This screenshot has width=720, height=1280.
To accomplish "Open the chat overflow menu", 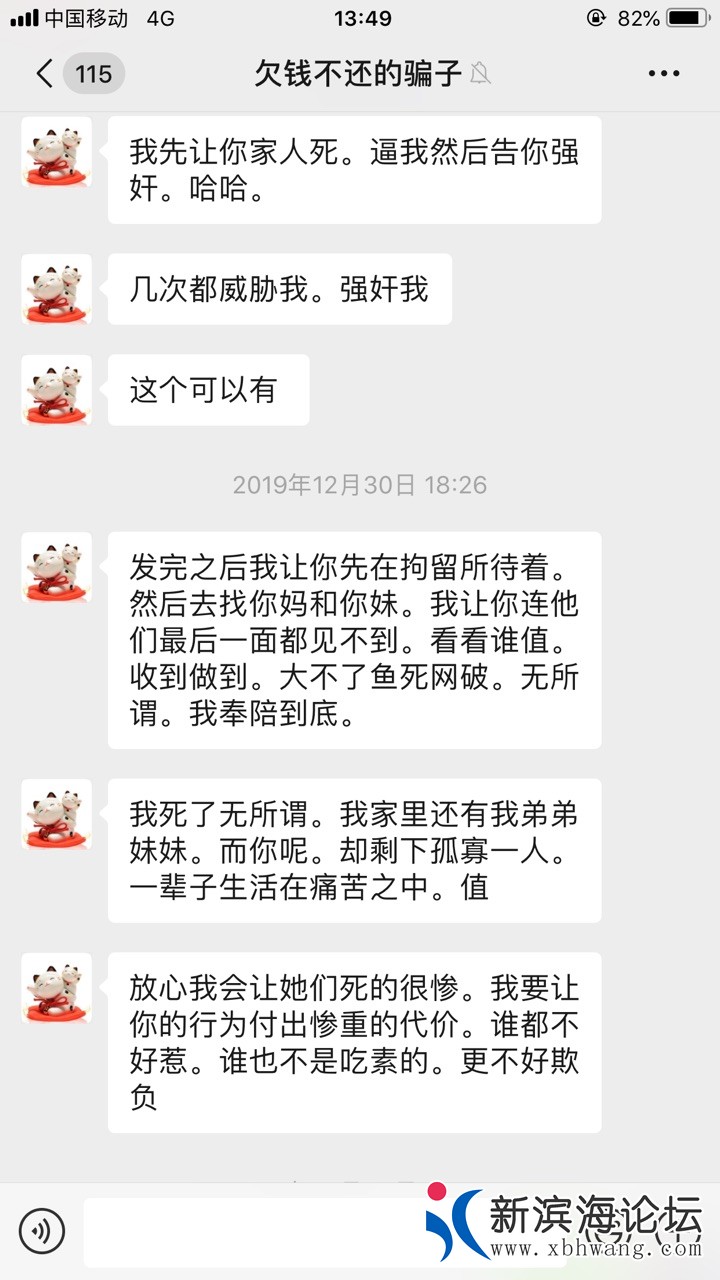I will (664, 74).
